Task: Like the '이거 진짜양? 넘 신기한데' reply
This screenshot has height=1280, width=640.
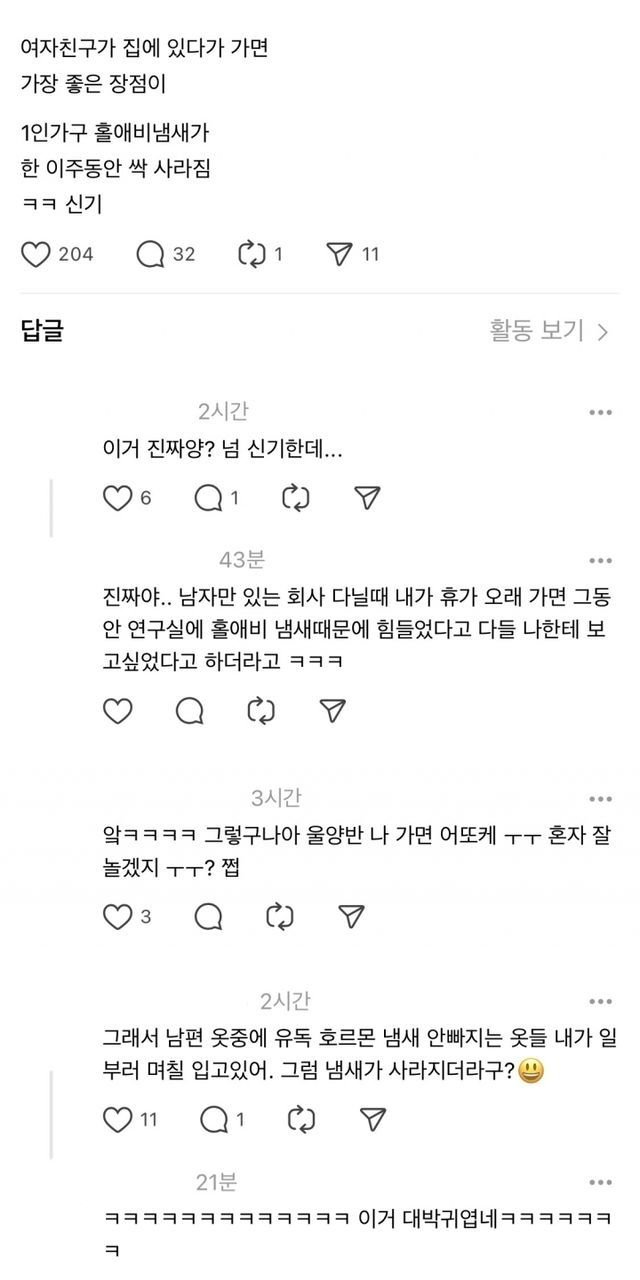Action: tap(118, 497)
